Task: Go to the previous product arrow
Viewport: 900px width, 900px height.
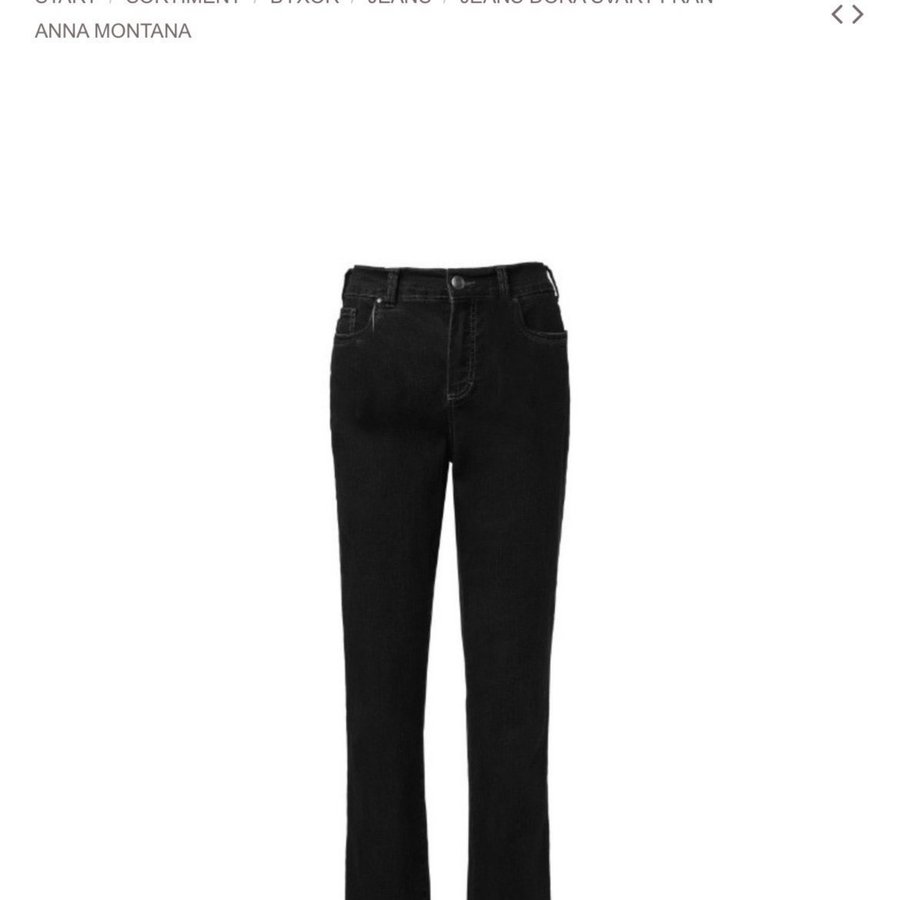Action: coord(837,14)
